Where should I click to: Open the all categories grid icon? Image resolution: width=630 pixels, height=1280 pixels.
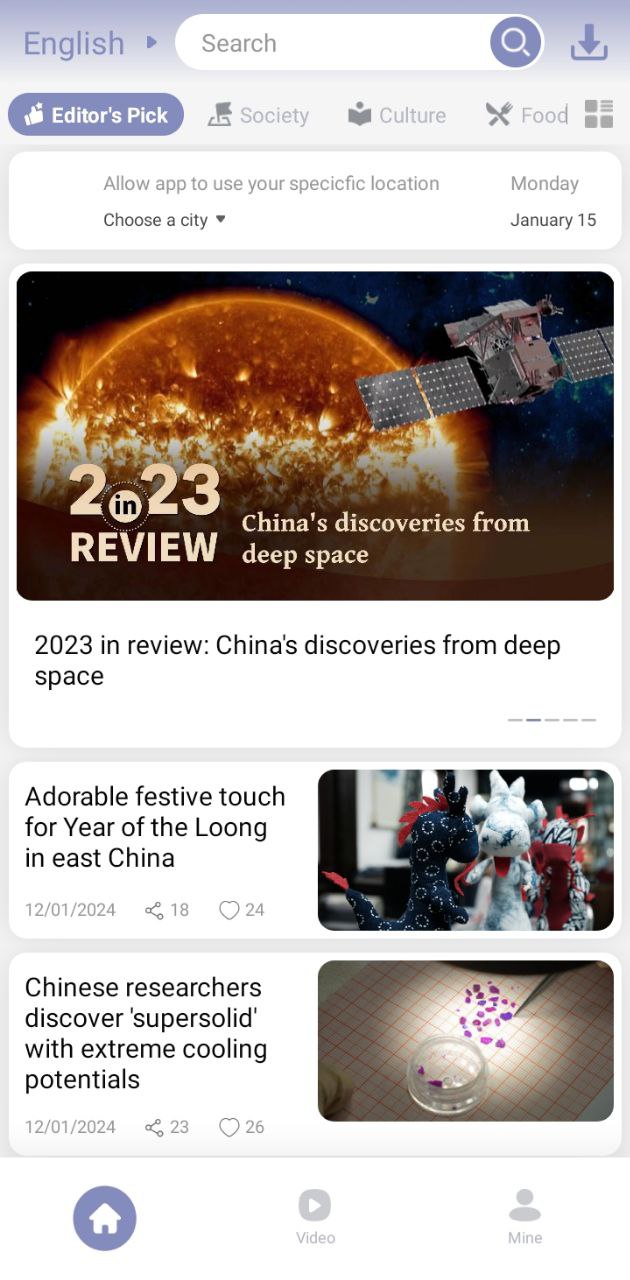point(599,114)
